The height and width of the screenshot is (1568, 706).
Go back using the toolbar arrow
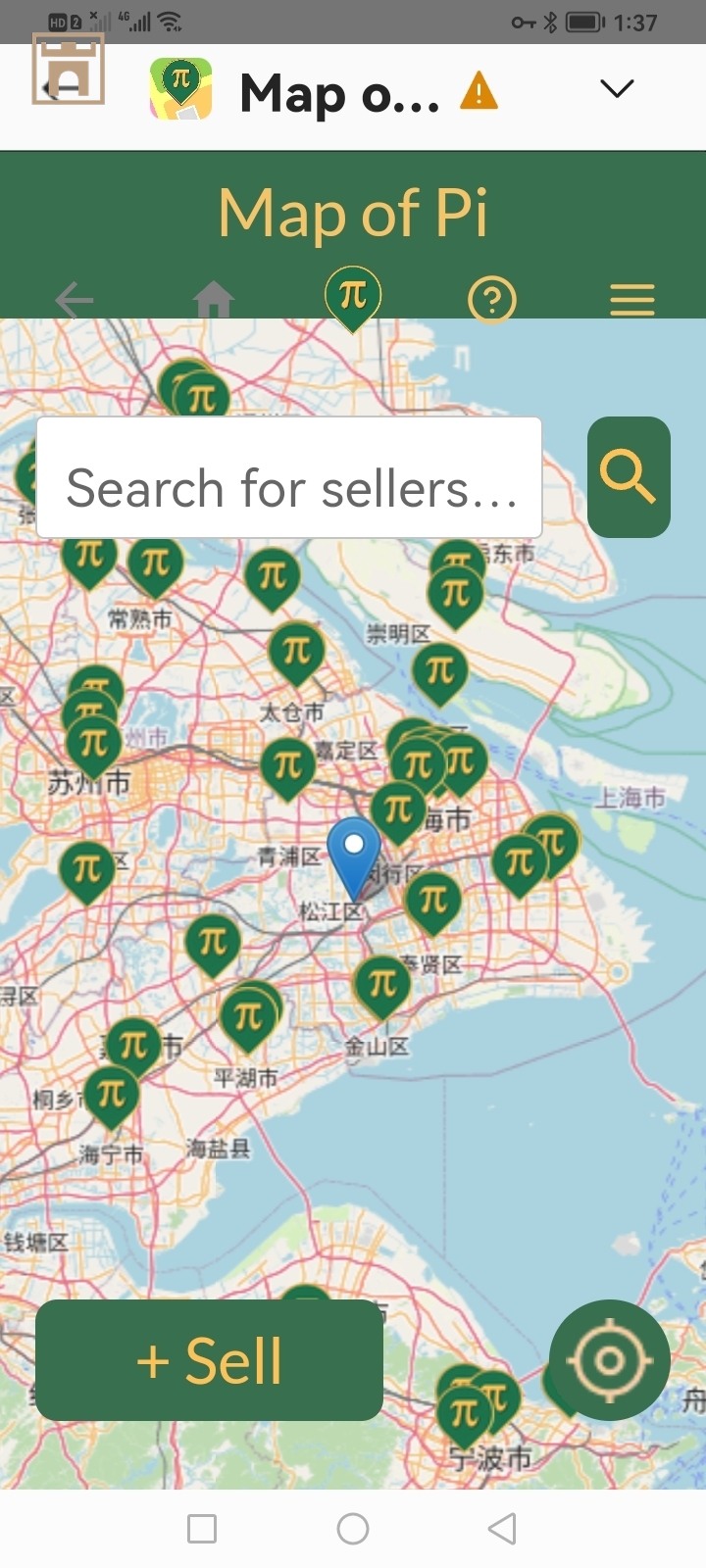point(75,299)
